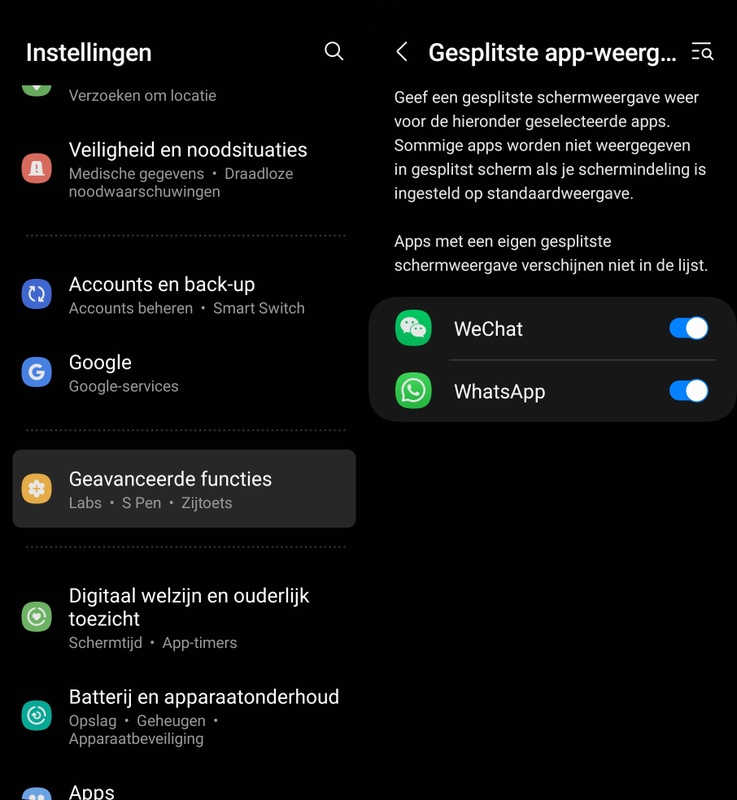Disable split view for WeChat
Screen dimensions: 737x800
click(x=688, y=328)
